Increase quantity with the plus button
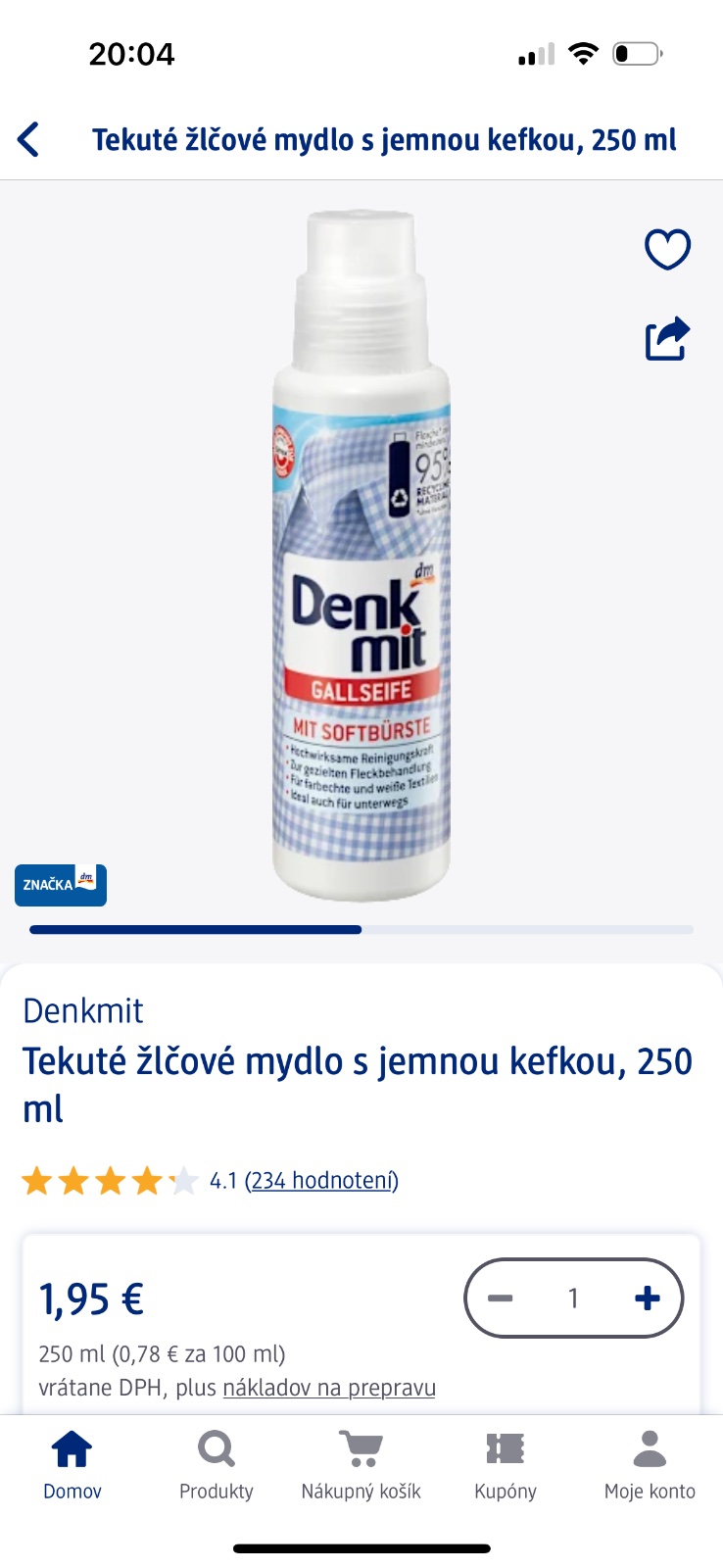The height and width of the screenshot is (1568, 723). 647,1298
